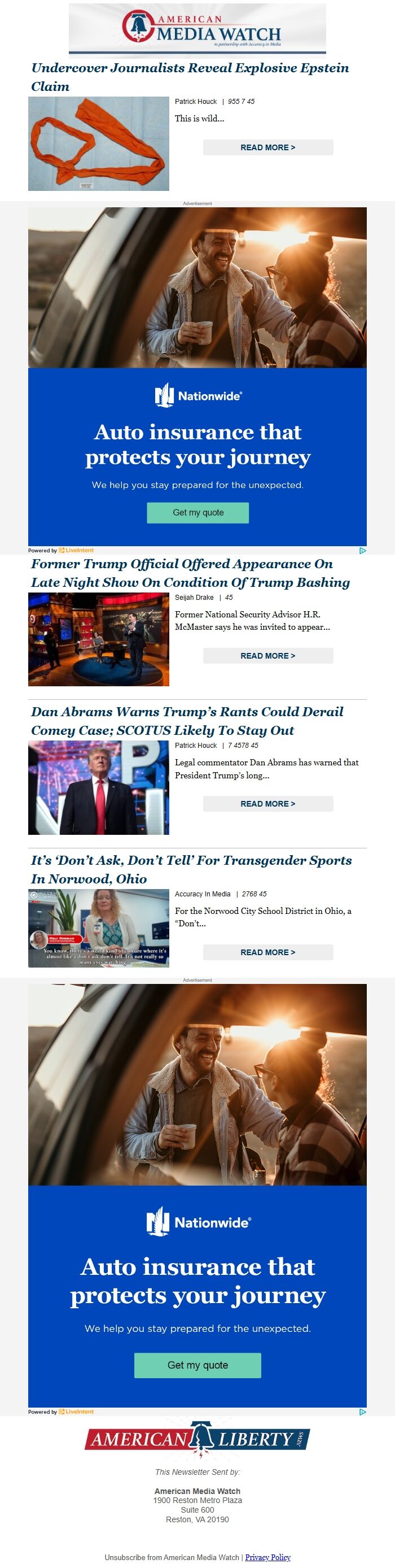Tap READ MORE for the Dan Abrams story
This screenshot has height=1568, width=395.
click(x=267, y=803)
